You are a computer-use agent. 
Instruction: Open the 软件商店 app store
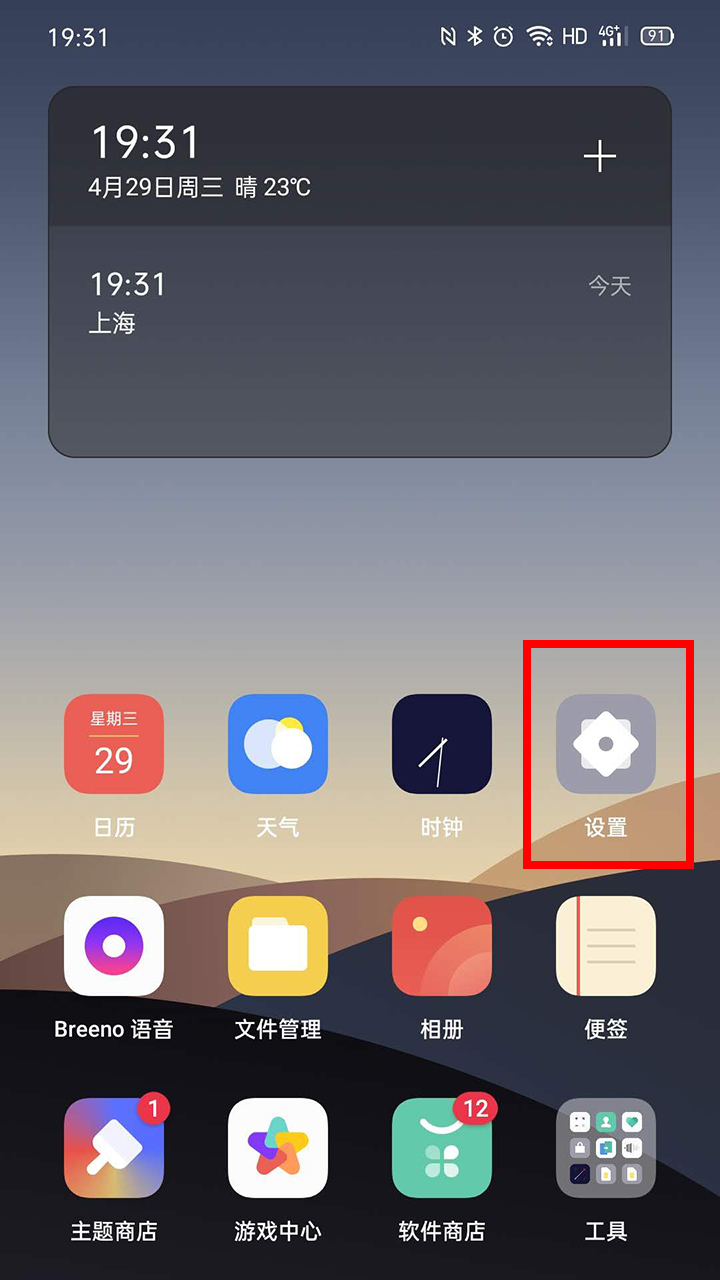coord(442,1148)
